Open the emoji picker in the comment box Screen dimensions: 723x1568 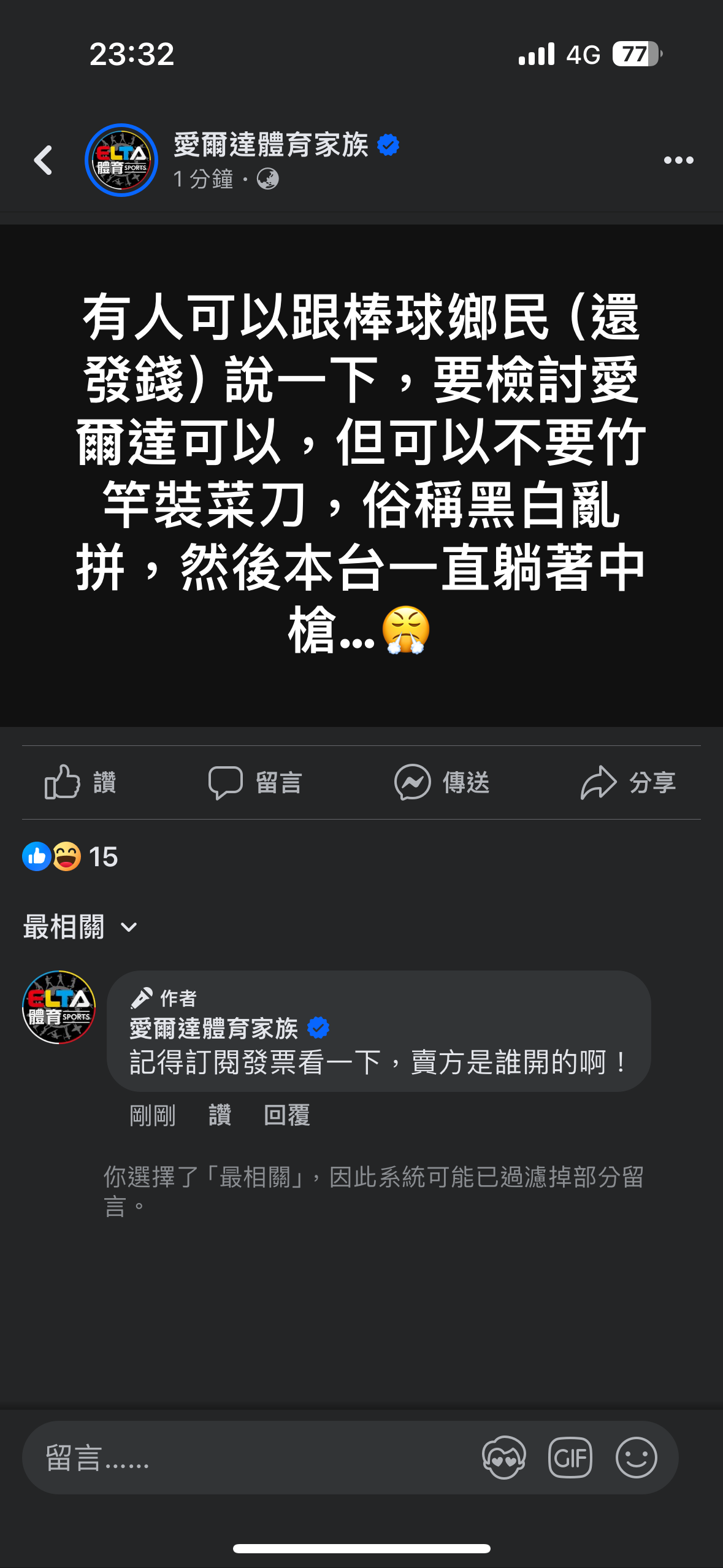coord(637,1458)
